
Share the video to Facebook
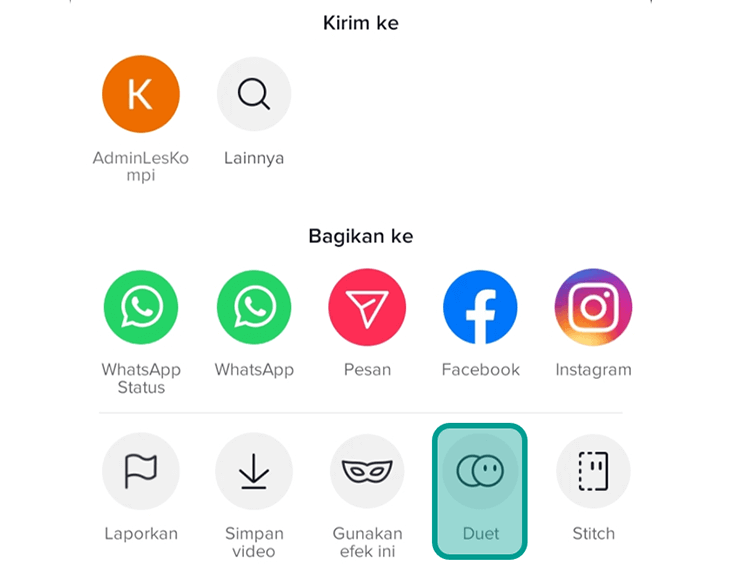click(x=480, y=308)
